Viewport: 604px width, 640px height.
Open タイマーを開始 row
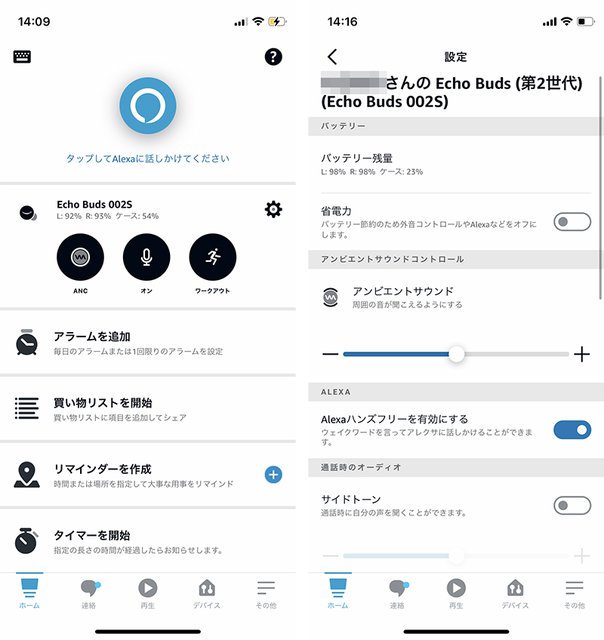(x=148, y=541)
